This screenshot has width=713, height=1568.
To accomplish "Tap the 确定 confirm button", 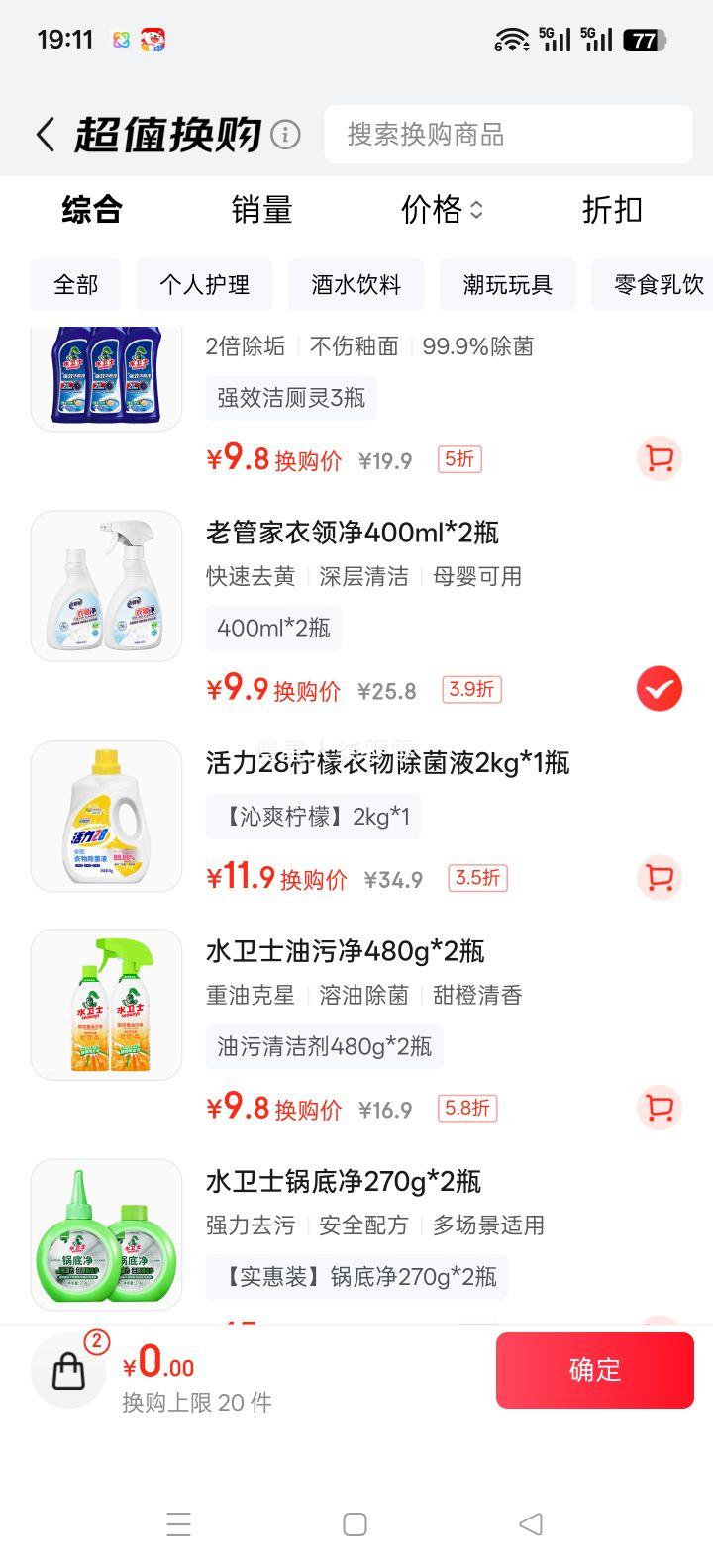I will click(595, 1370).
